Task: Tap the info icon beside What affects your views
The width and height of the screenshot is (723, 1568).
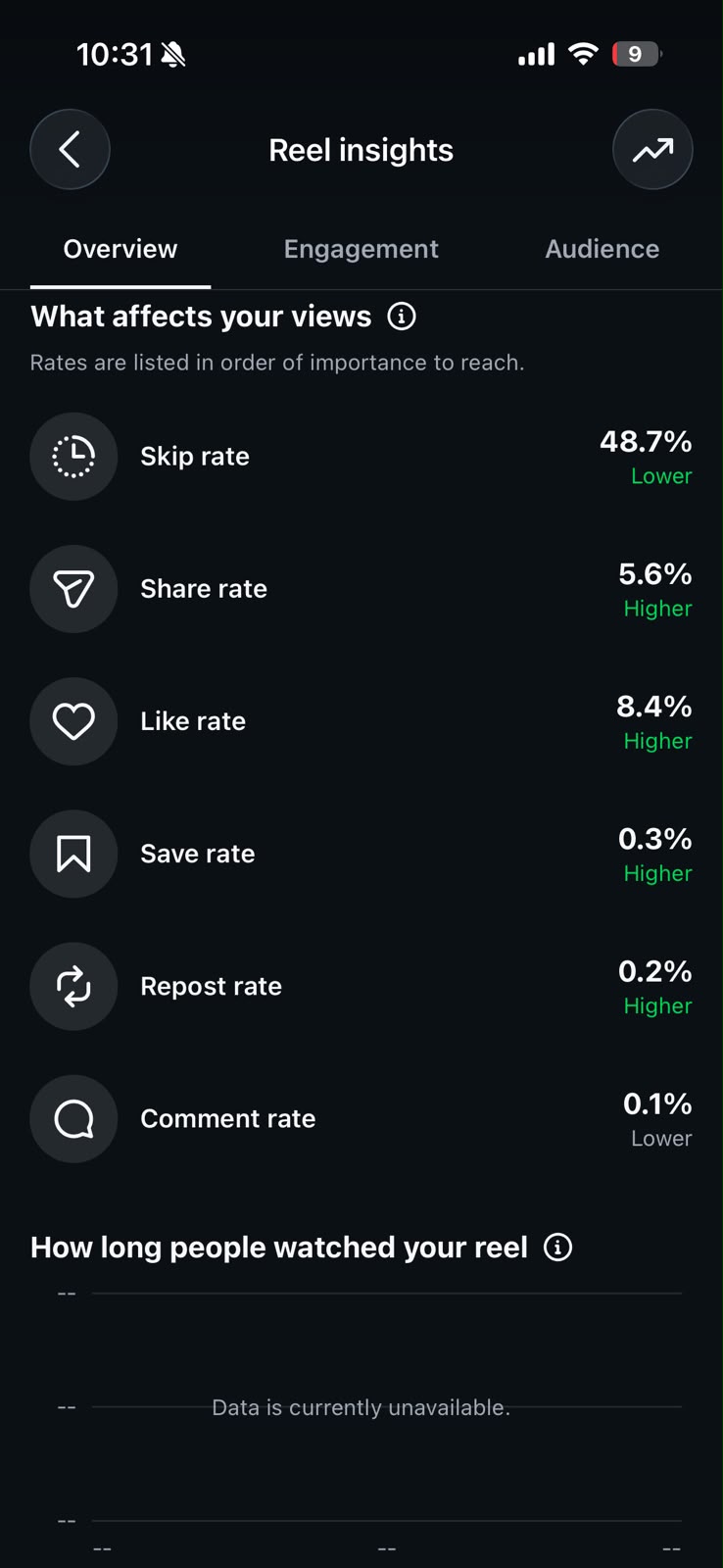Action: coord(402,317)
